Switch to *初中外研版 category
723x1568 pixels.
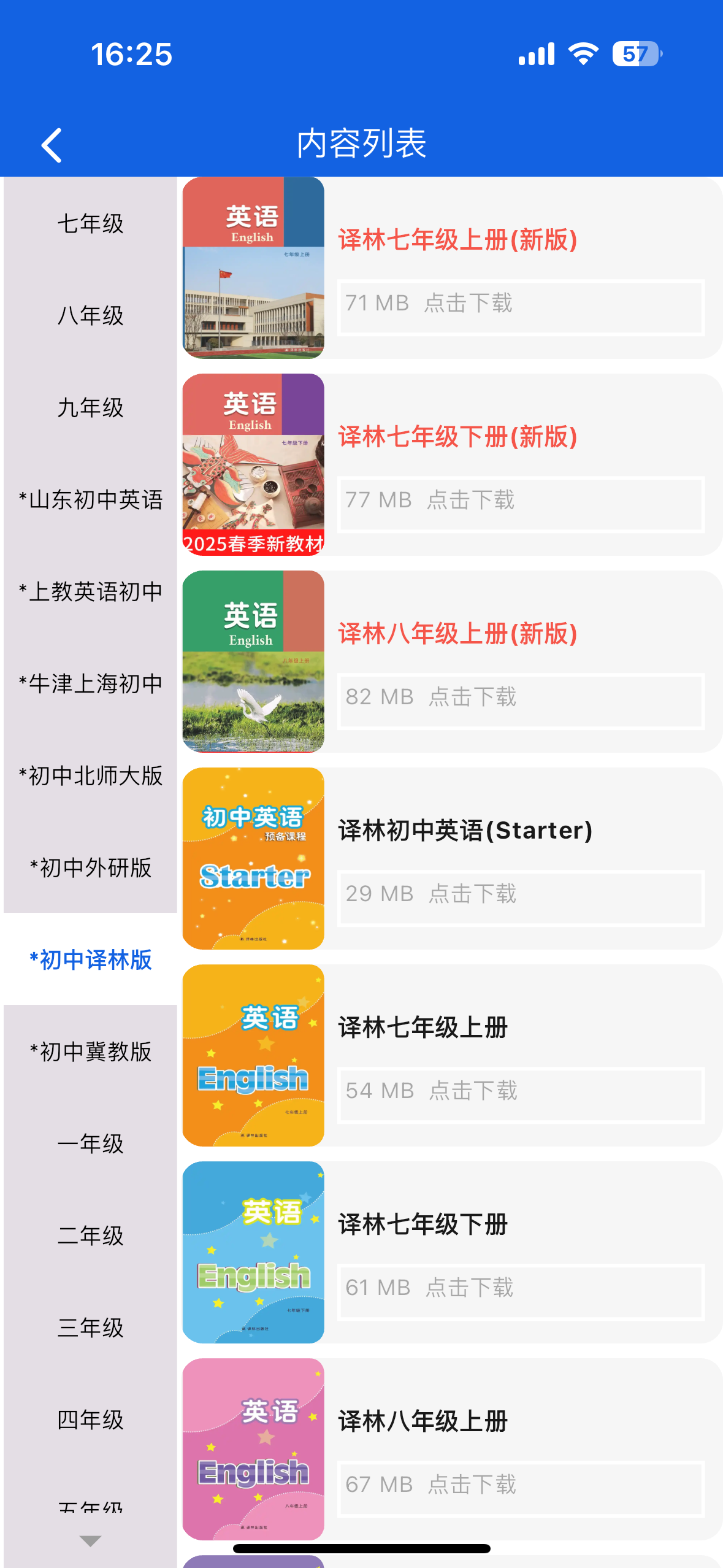(90, 867)
